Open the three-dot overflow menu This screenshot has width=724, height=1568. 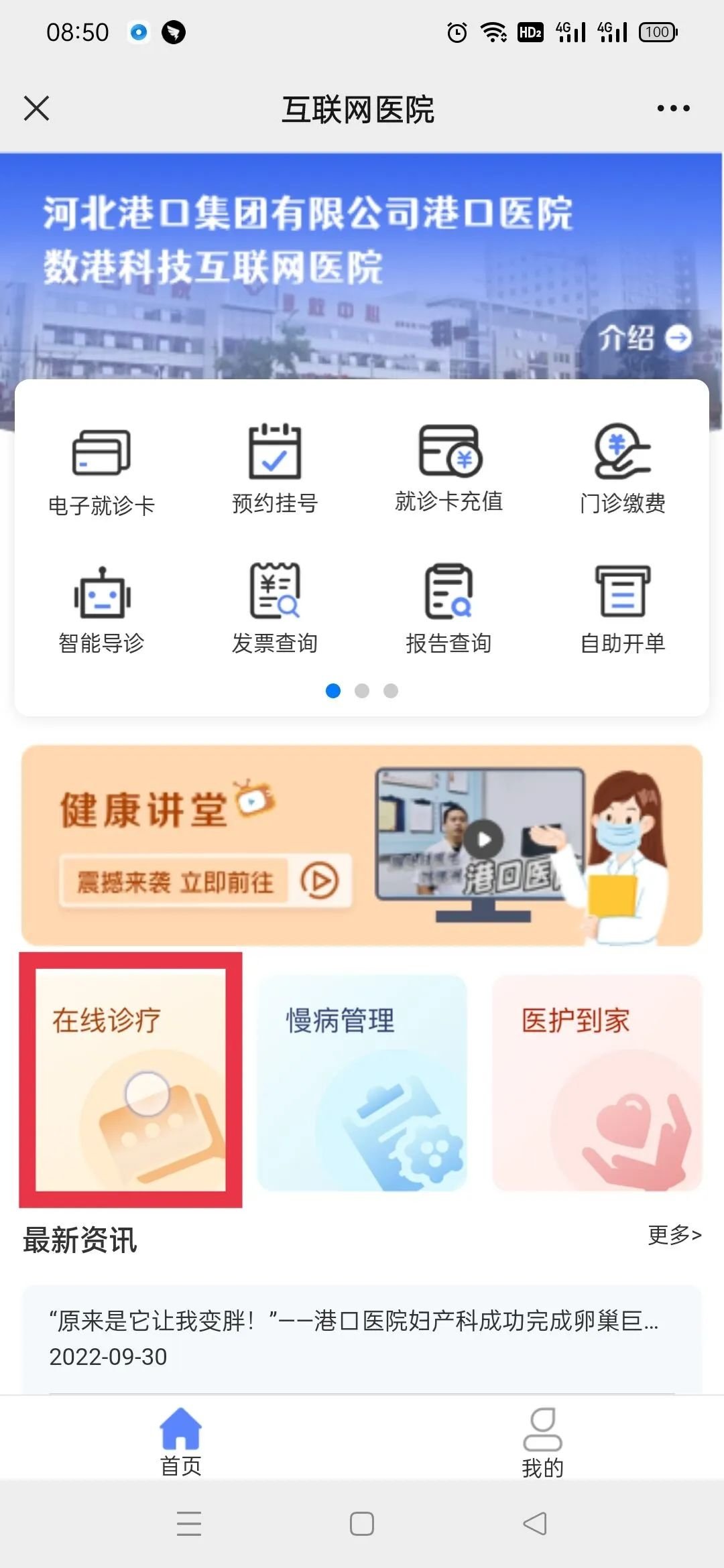(x=673, y=108)
